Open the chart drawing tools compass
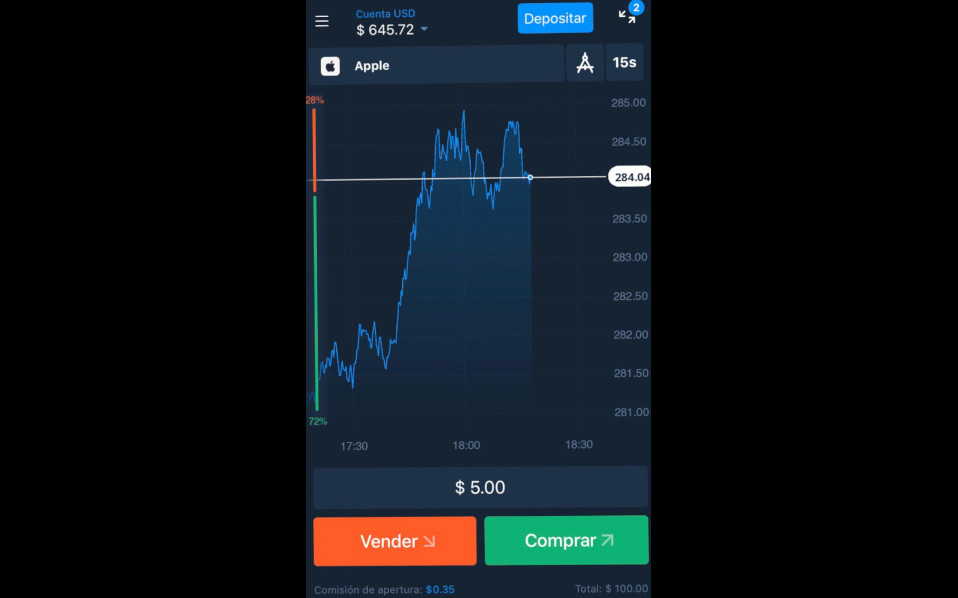 [585, 63]
